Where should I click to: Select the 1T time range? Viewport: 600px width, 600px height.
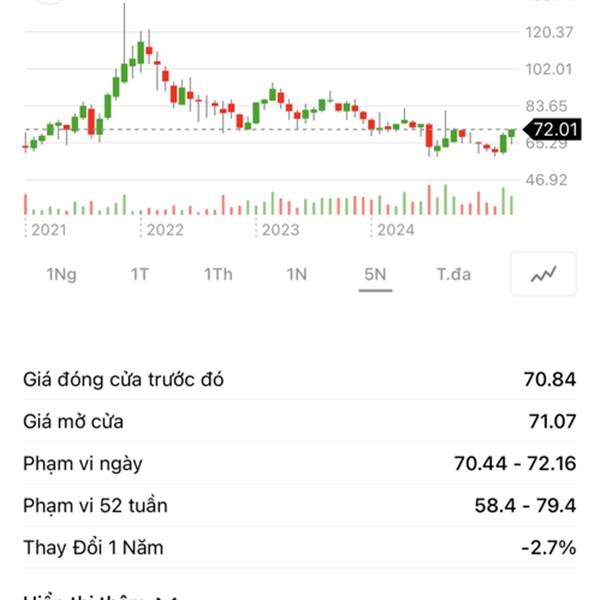tap(140, 274)
